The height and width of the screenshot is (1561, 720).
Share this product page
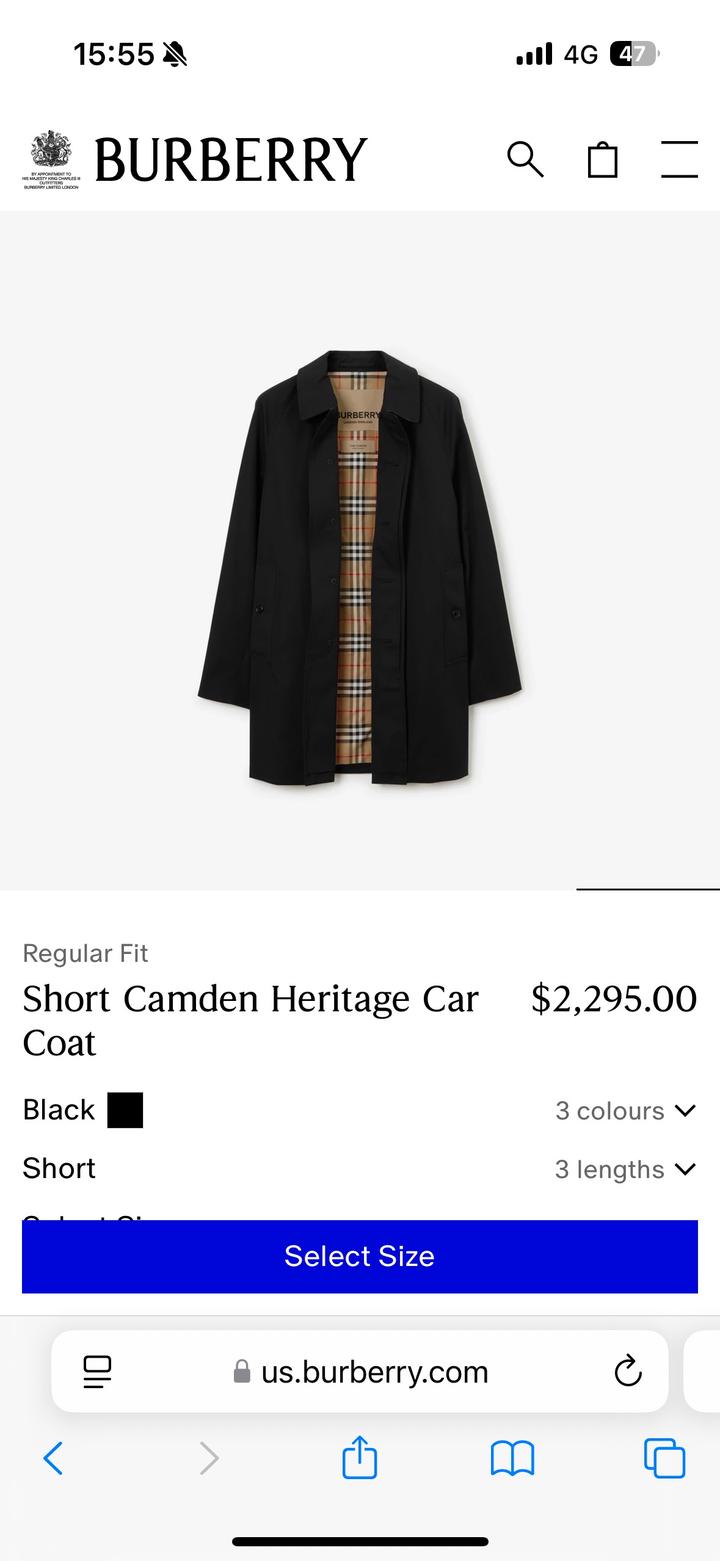(x=360, y=1458)
